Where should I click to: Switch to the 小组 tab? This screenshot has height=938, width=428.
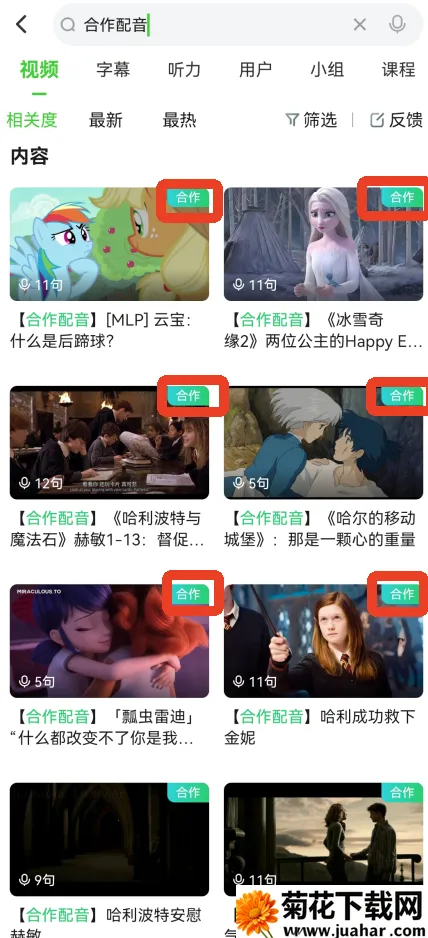coord(327,69)
